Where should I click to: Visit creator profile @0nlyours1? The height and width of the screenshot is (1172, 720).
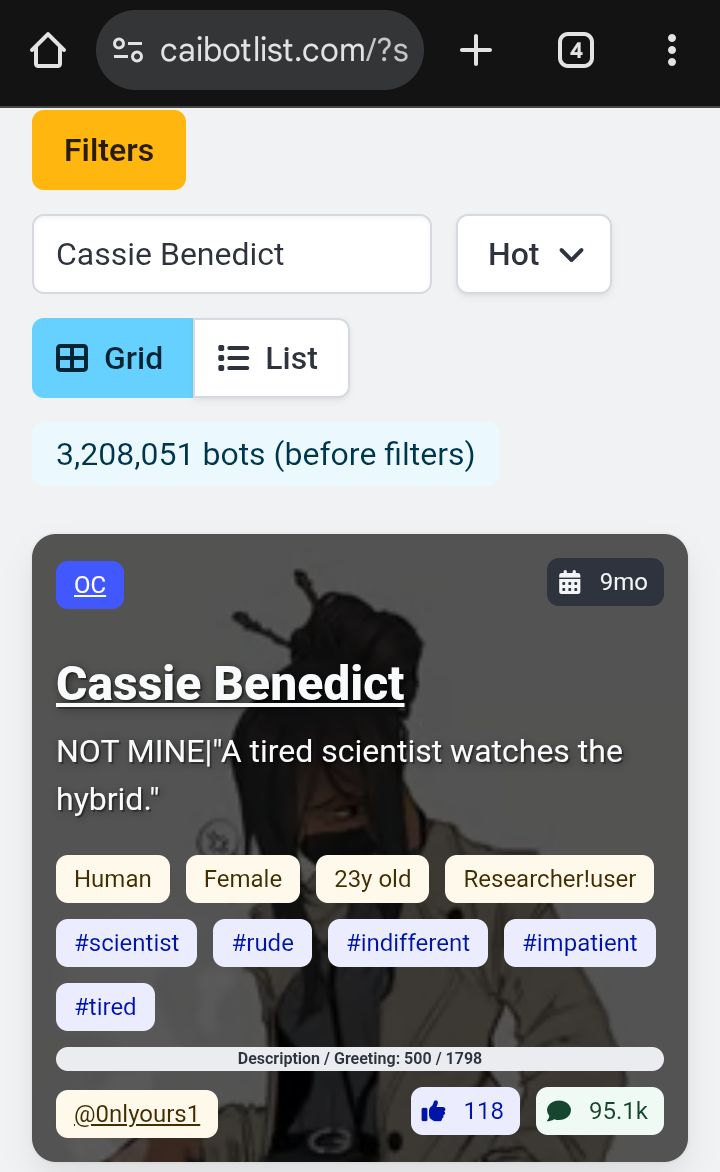click(137, 1114)
